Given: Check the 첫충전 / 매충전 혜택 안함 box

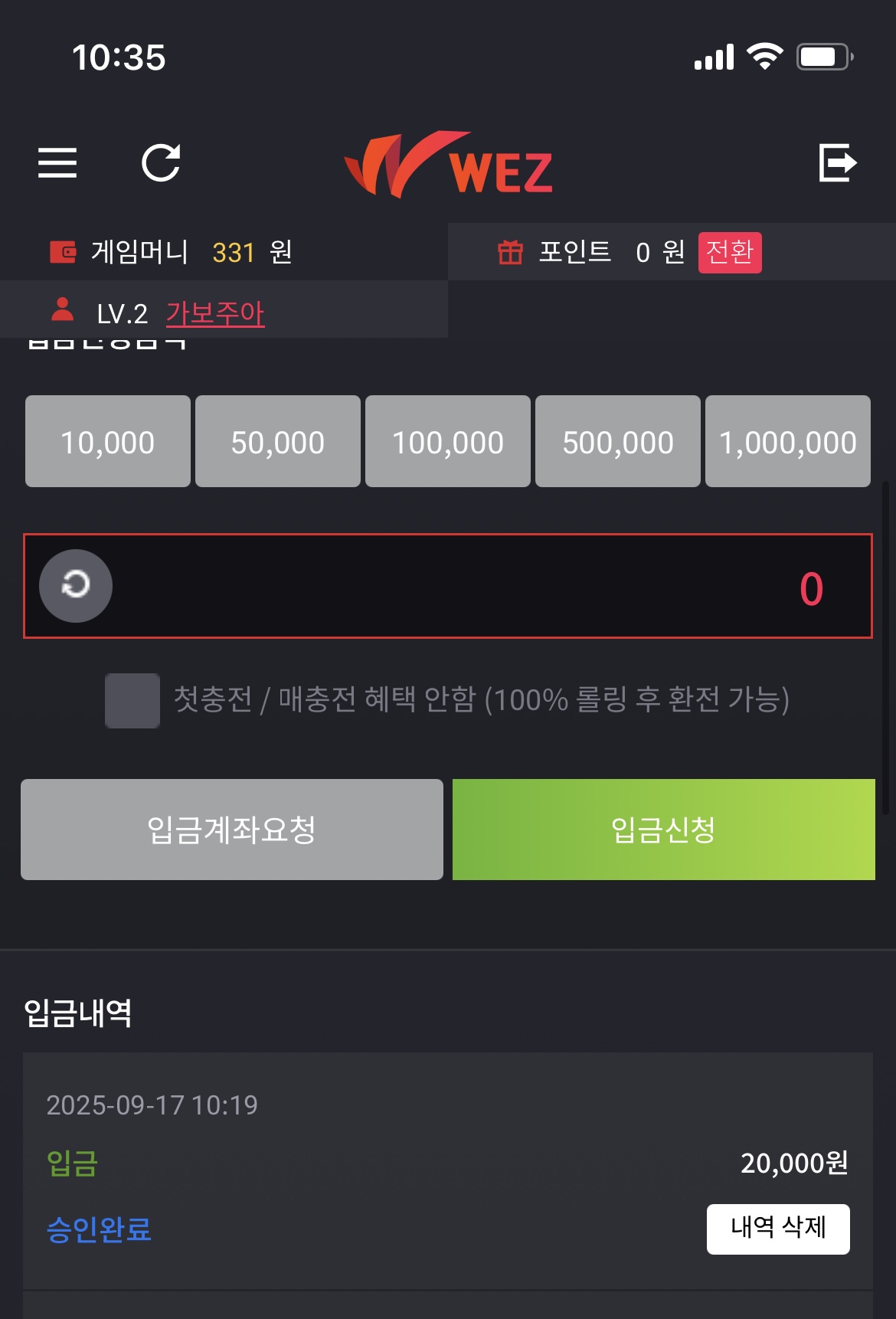Looking at the screenshot, I should click(132, 700).
